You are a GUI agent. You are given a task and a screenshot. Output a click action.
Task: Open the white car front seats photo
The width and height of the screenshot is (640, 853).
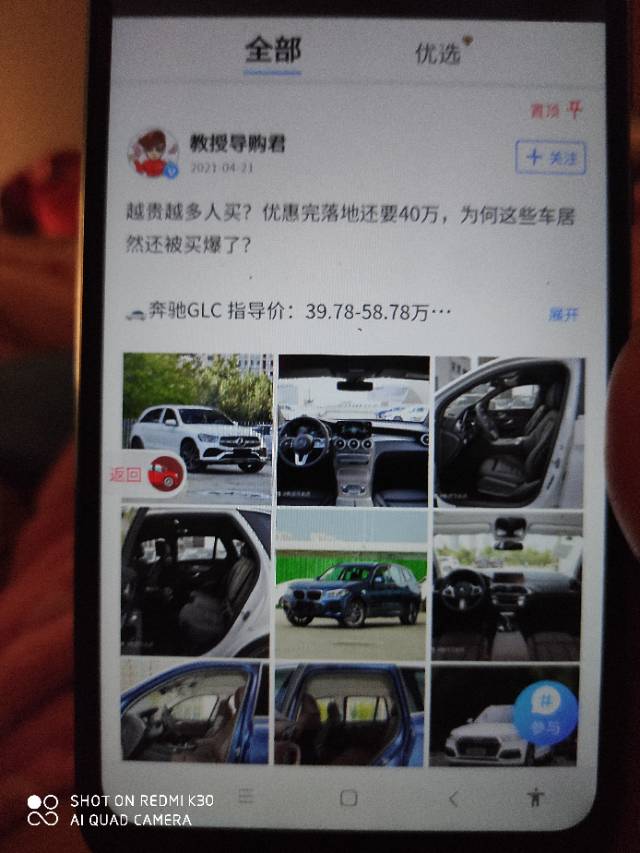508,430
